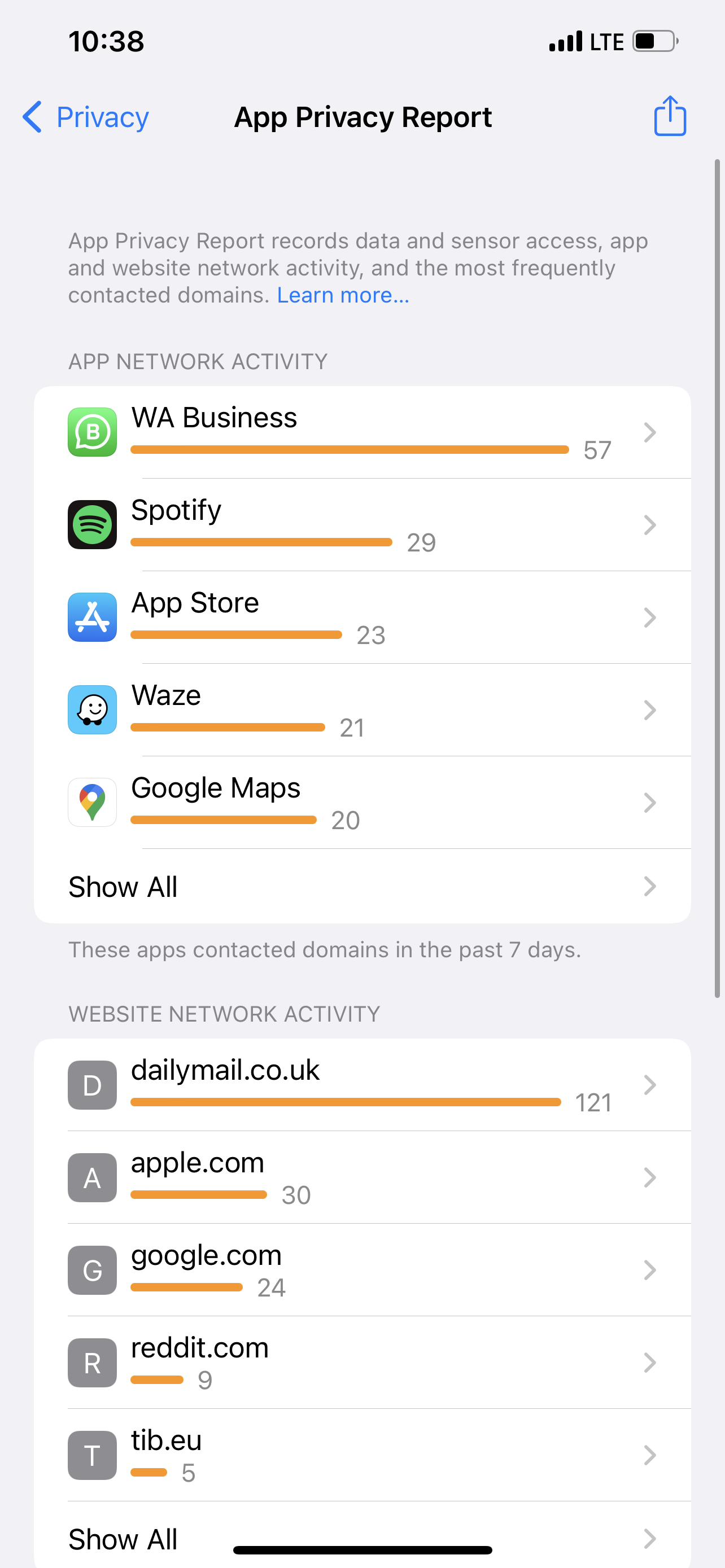Open WA Business network activity
725x1568 pixels.
[x=362, y=432]
